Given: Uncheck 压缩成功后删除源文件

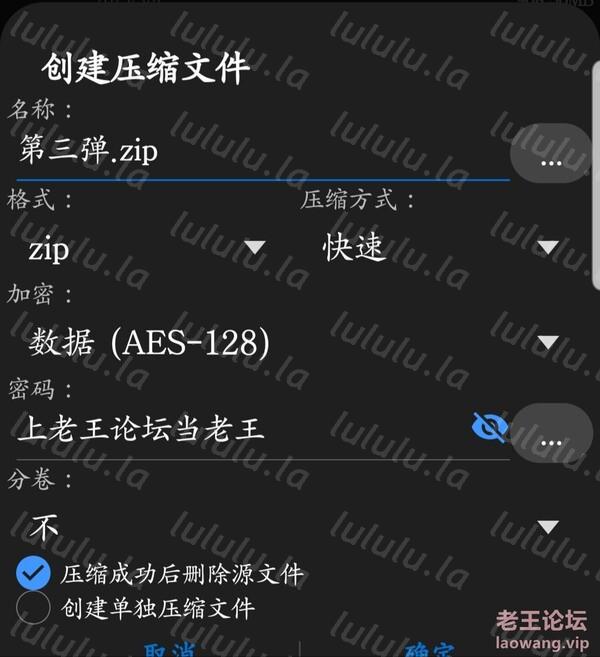Looking at the screenshot, I should tap(34, 574).
